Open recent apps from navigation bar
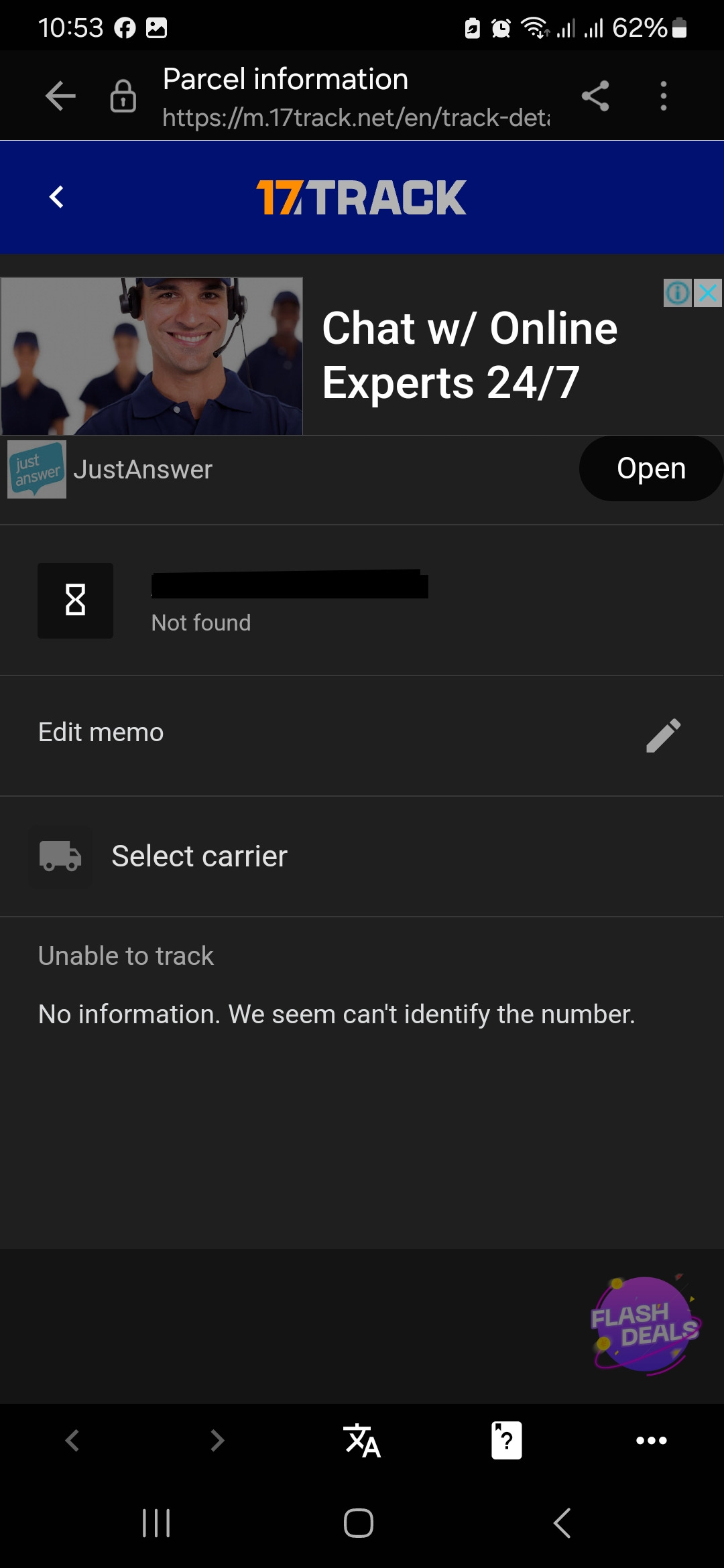The height and width of the screenshot is (1568, 724). point(156,1523)
